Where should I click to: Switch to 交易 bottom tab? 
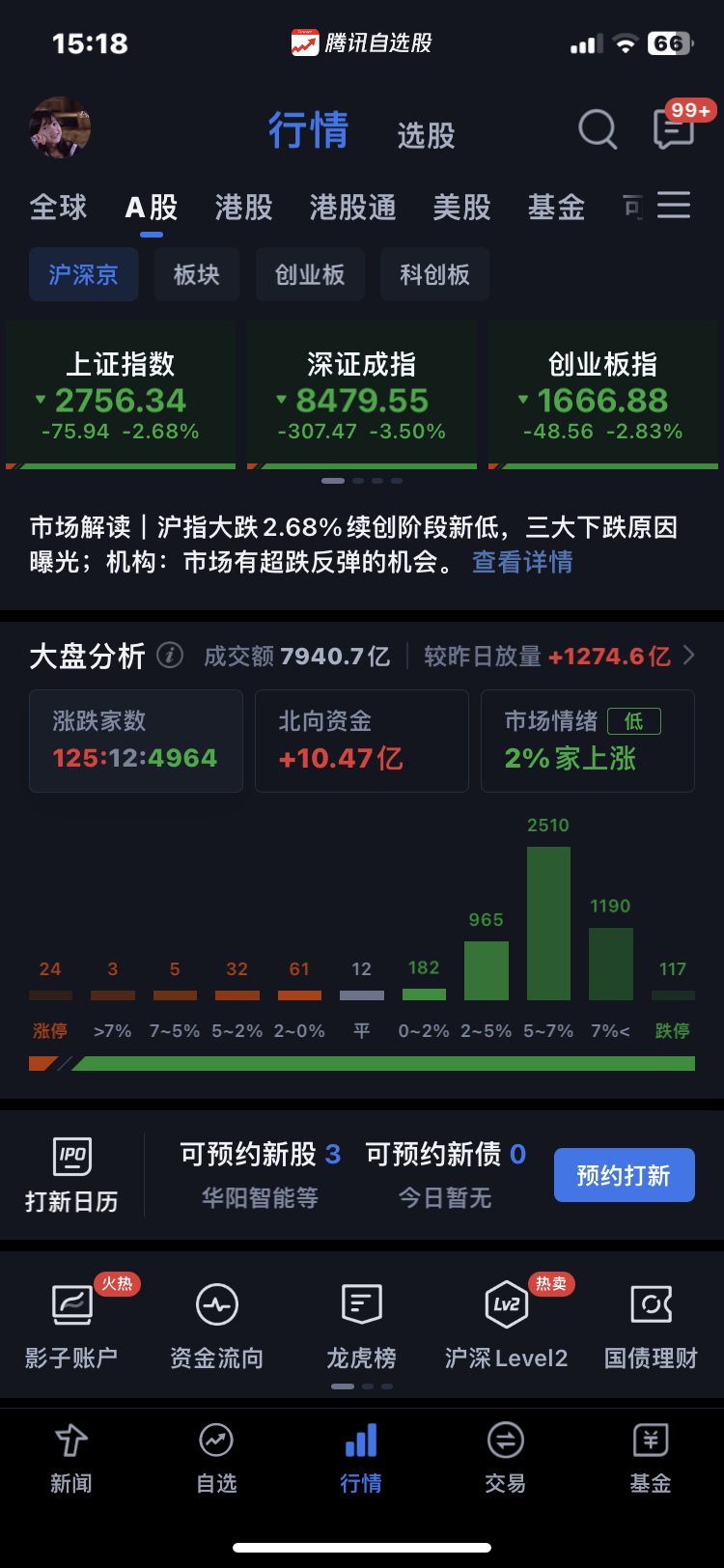click(x=506, y=1458)
